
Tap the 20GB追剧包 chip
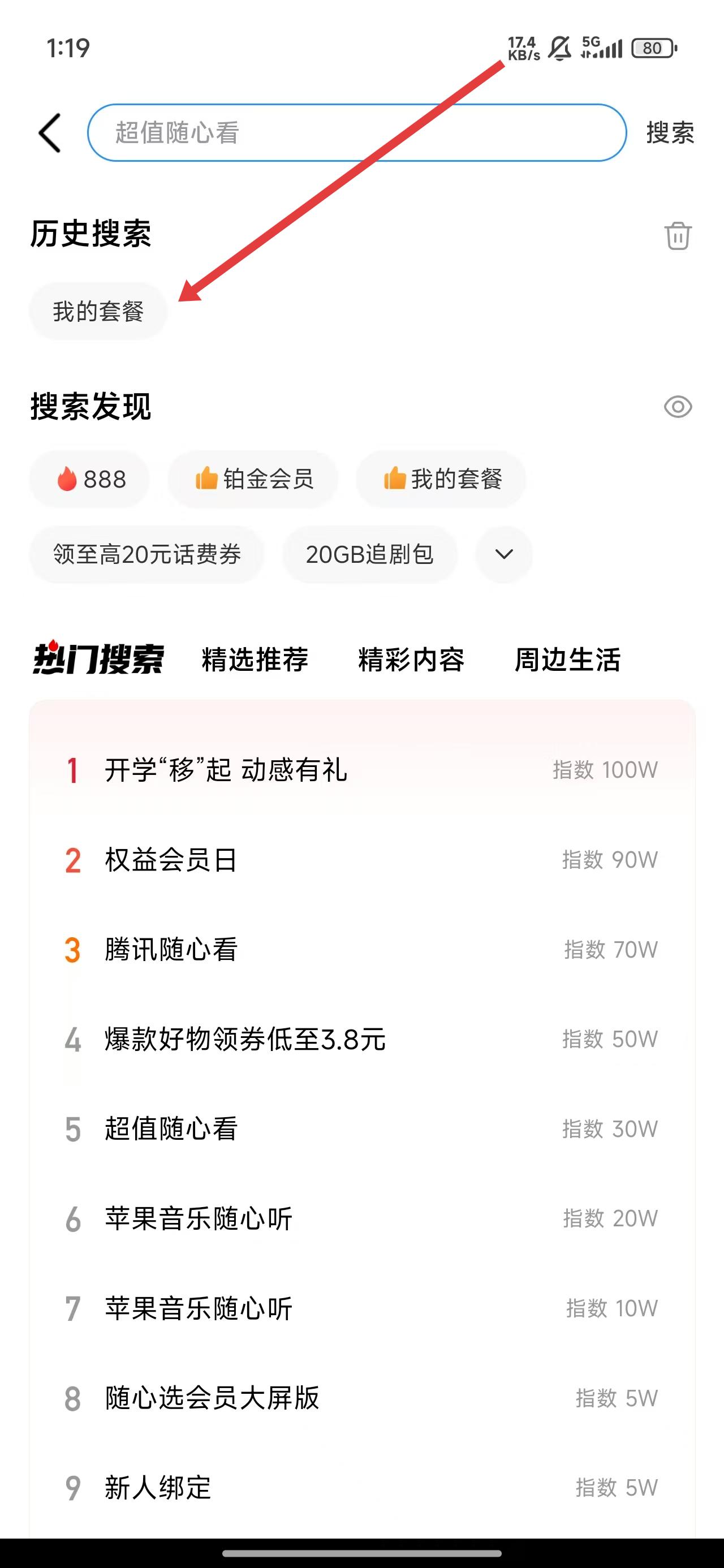pos(369,554)
